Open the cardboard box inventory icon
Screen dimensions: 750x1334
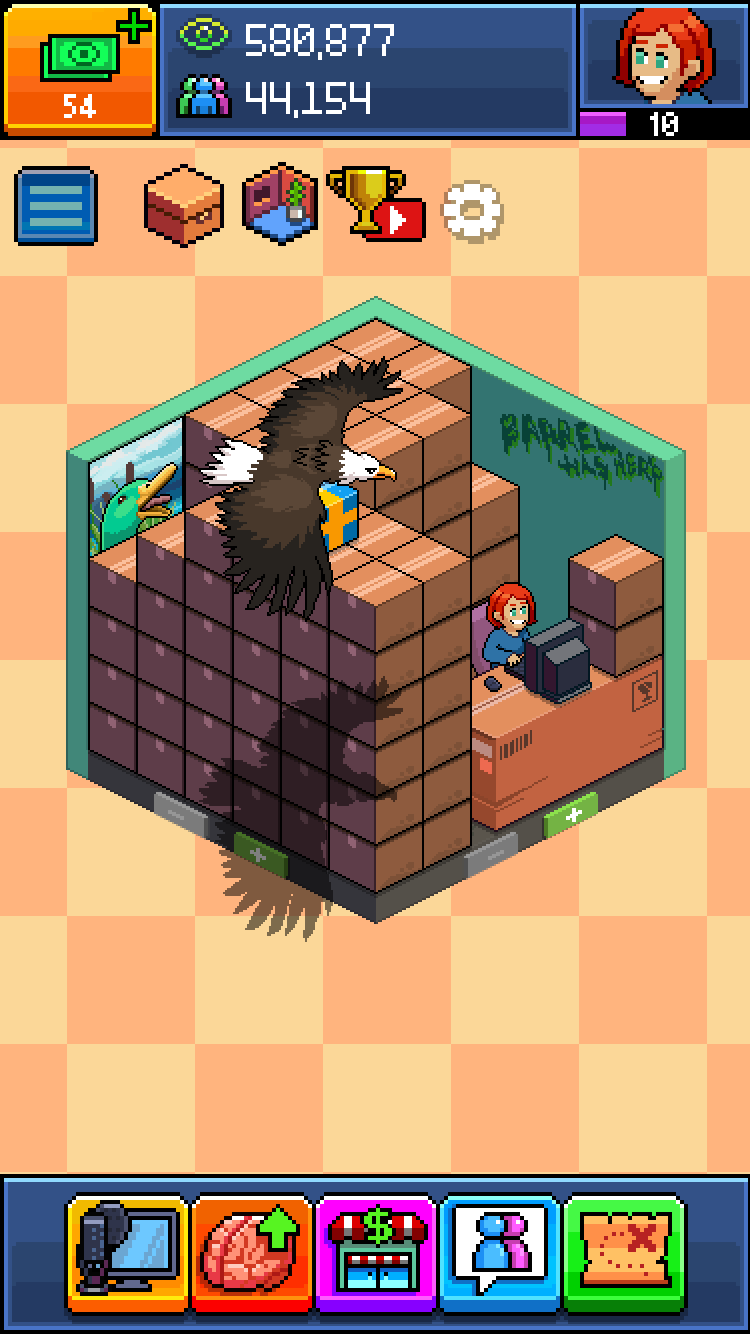point(183,206)
